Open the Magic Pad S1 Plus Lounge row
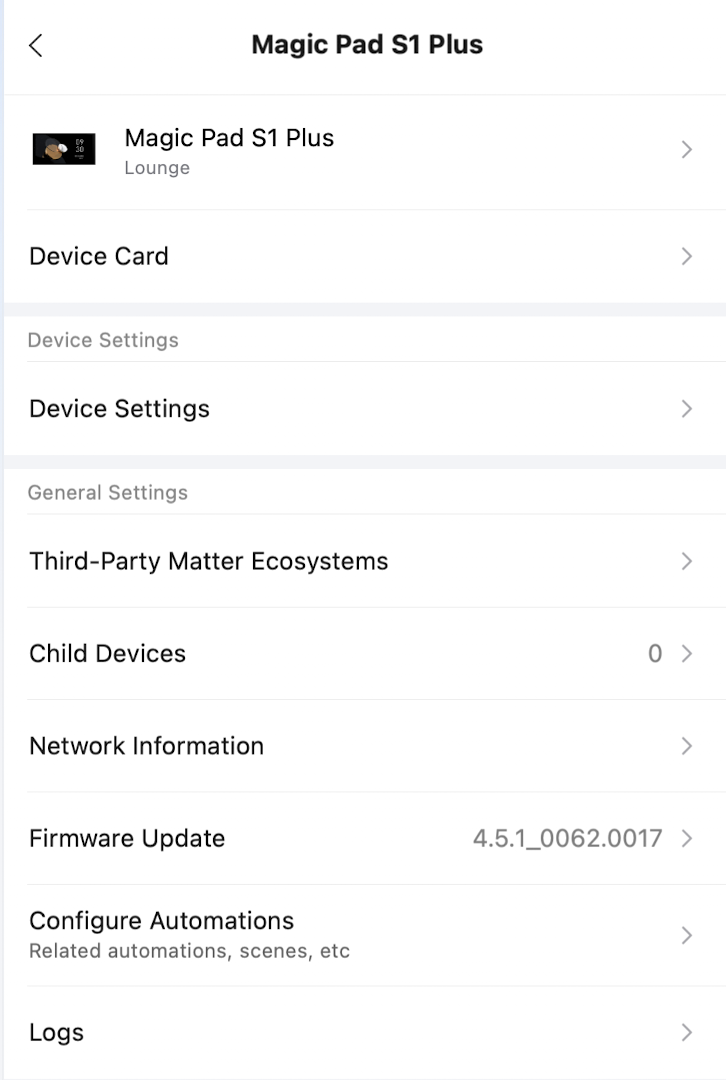This screenshot has height=1080, width=726. click(360, 150)
